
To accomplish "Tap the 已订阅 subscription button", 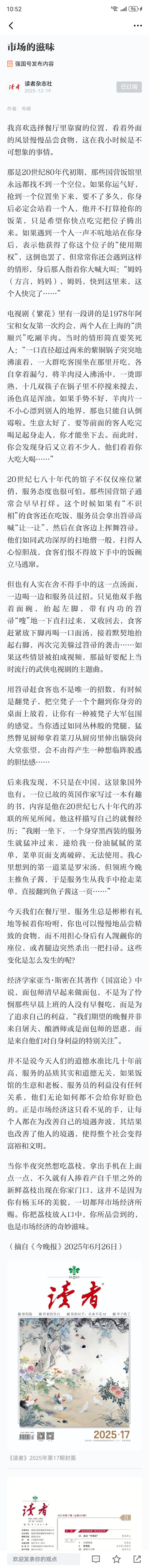I will (x=129, y=87).
